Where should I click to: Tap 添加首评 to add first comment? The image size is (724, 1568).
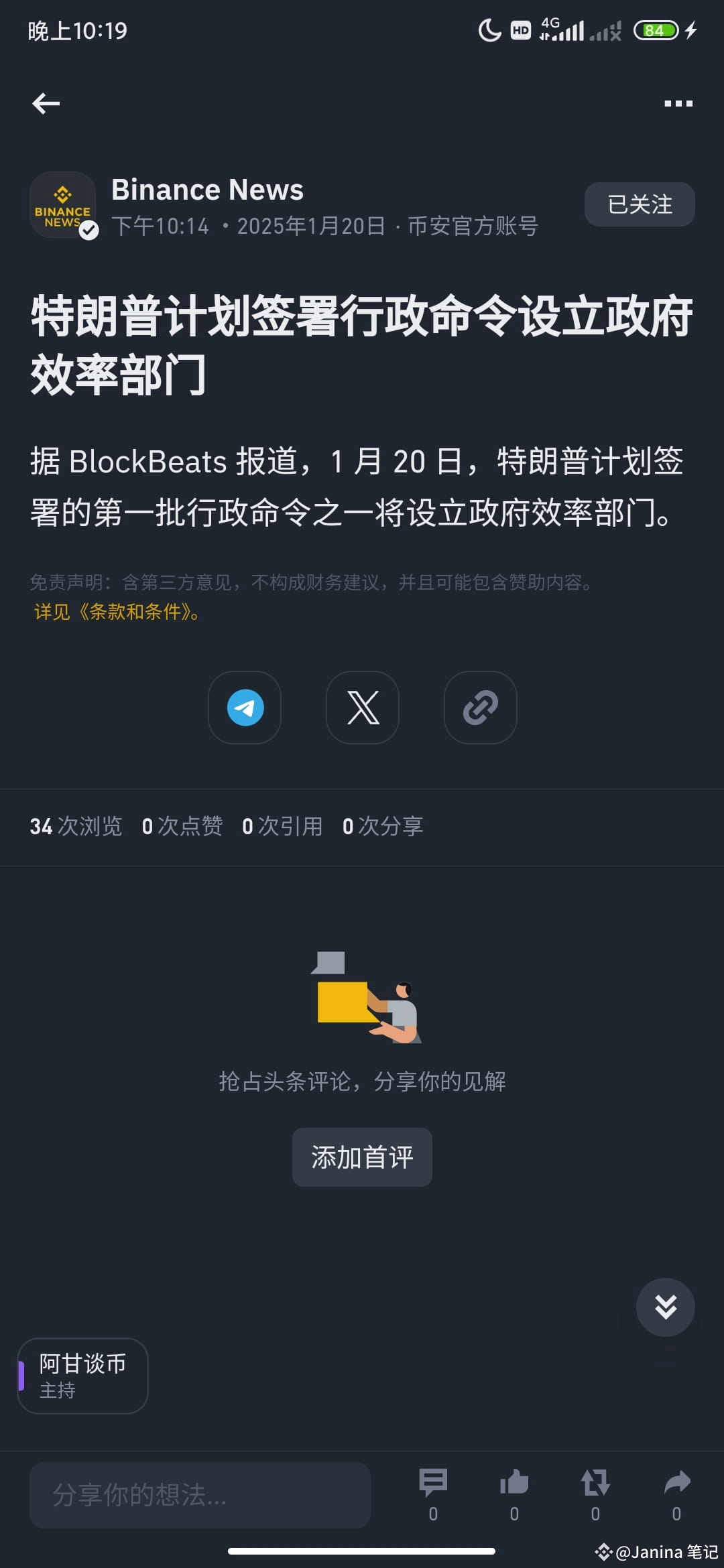coord(362,1157)
